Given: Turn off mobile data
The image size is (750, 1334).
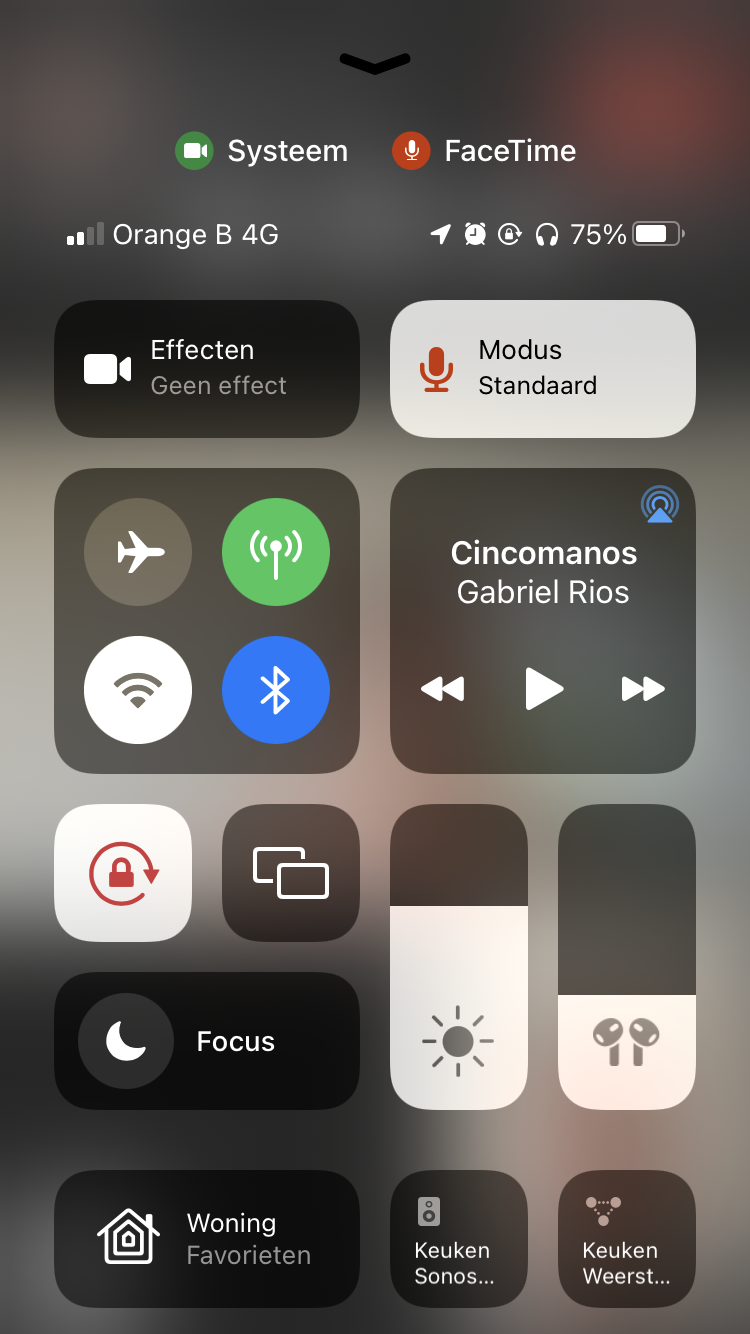Looking at the screenshot, I should (275, 551).
